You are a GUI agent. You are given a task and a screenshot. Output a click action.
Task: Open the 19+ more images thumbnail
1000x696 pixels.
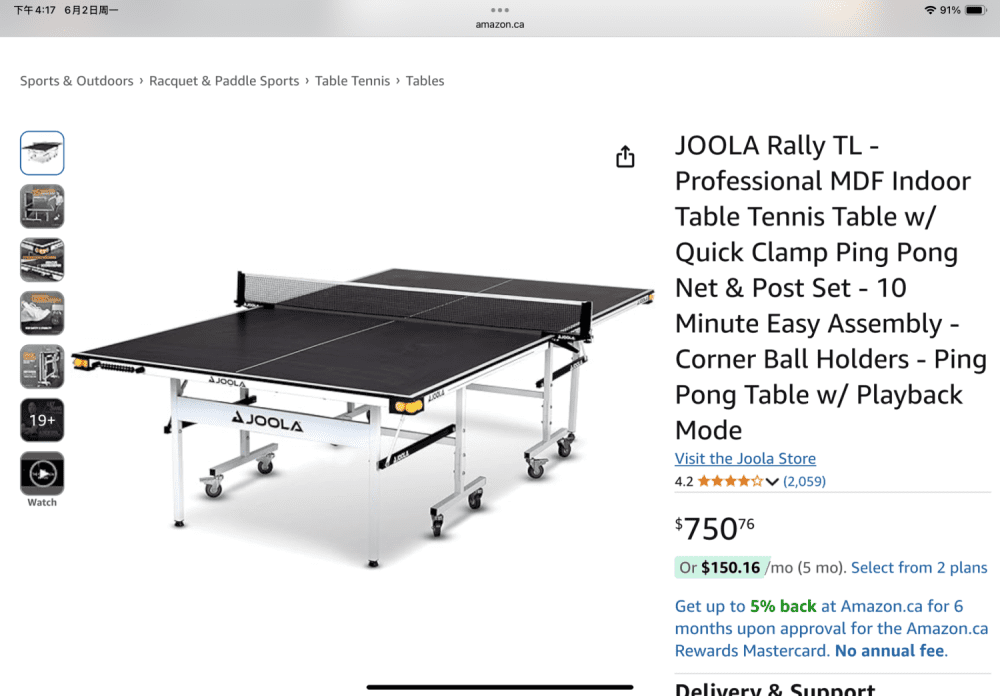(42, 420)
